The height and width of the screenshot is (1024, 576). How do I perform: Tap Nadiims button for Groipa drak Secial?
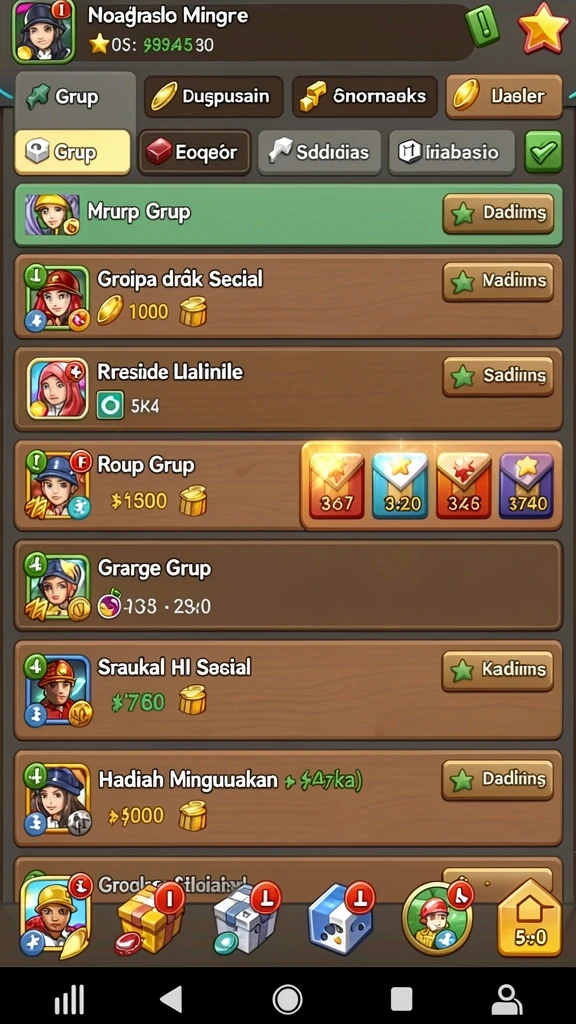(498, 281)
